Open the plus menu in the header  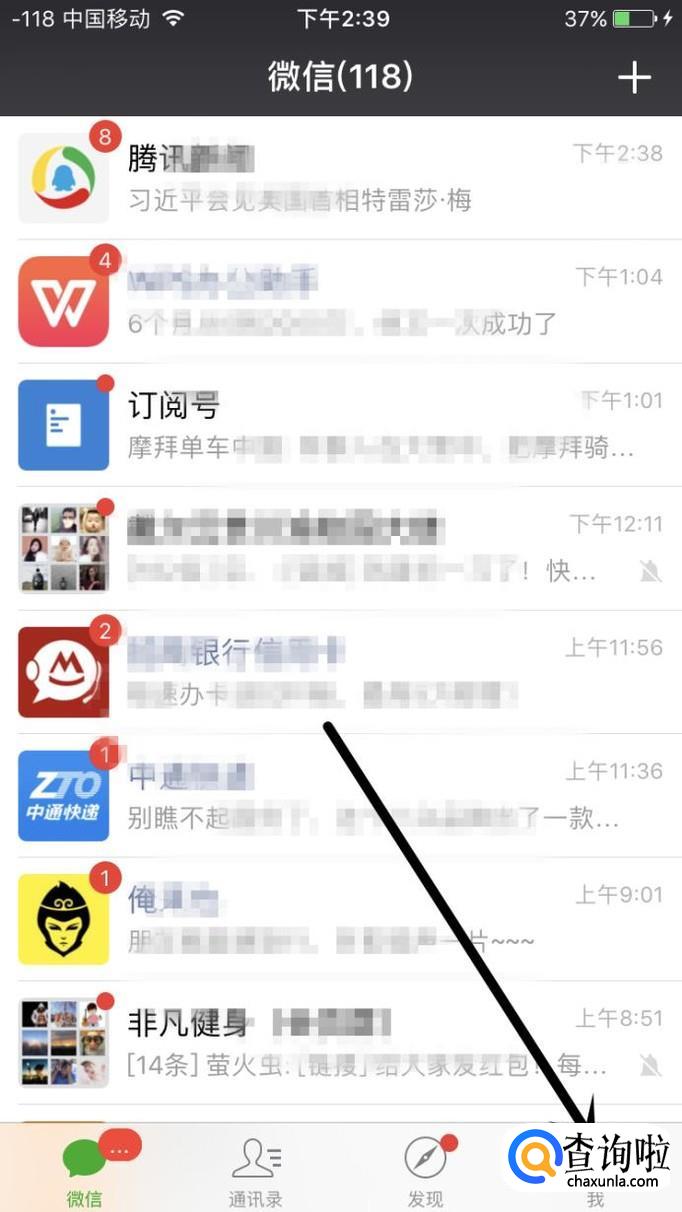coord(634,77)
